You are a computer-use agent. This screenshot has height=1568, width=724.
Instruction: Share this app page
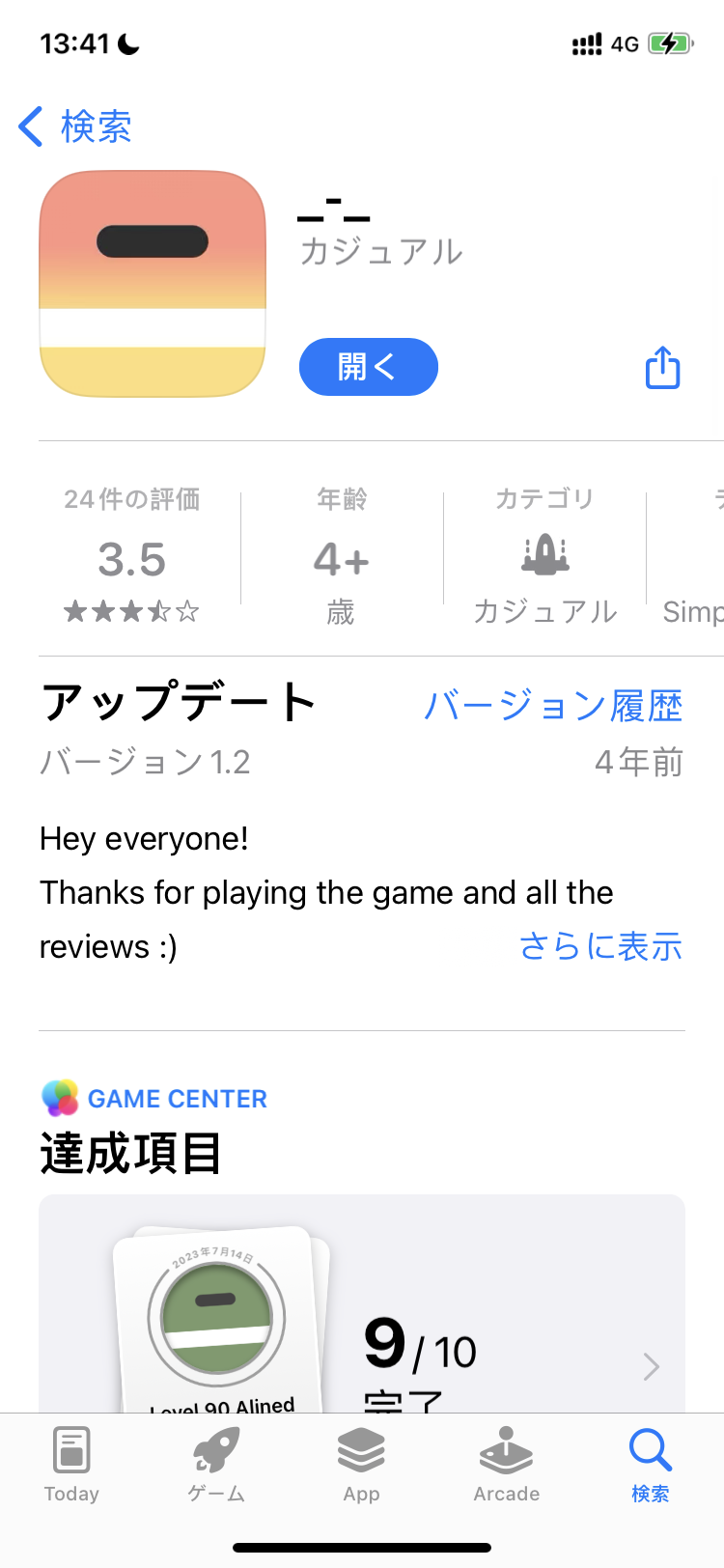click(663, 367)
